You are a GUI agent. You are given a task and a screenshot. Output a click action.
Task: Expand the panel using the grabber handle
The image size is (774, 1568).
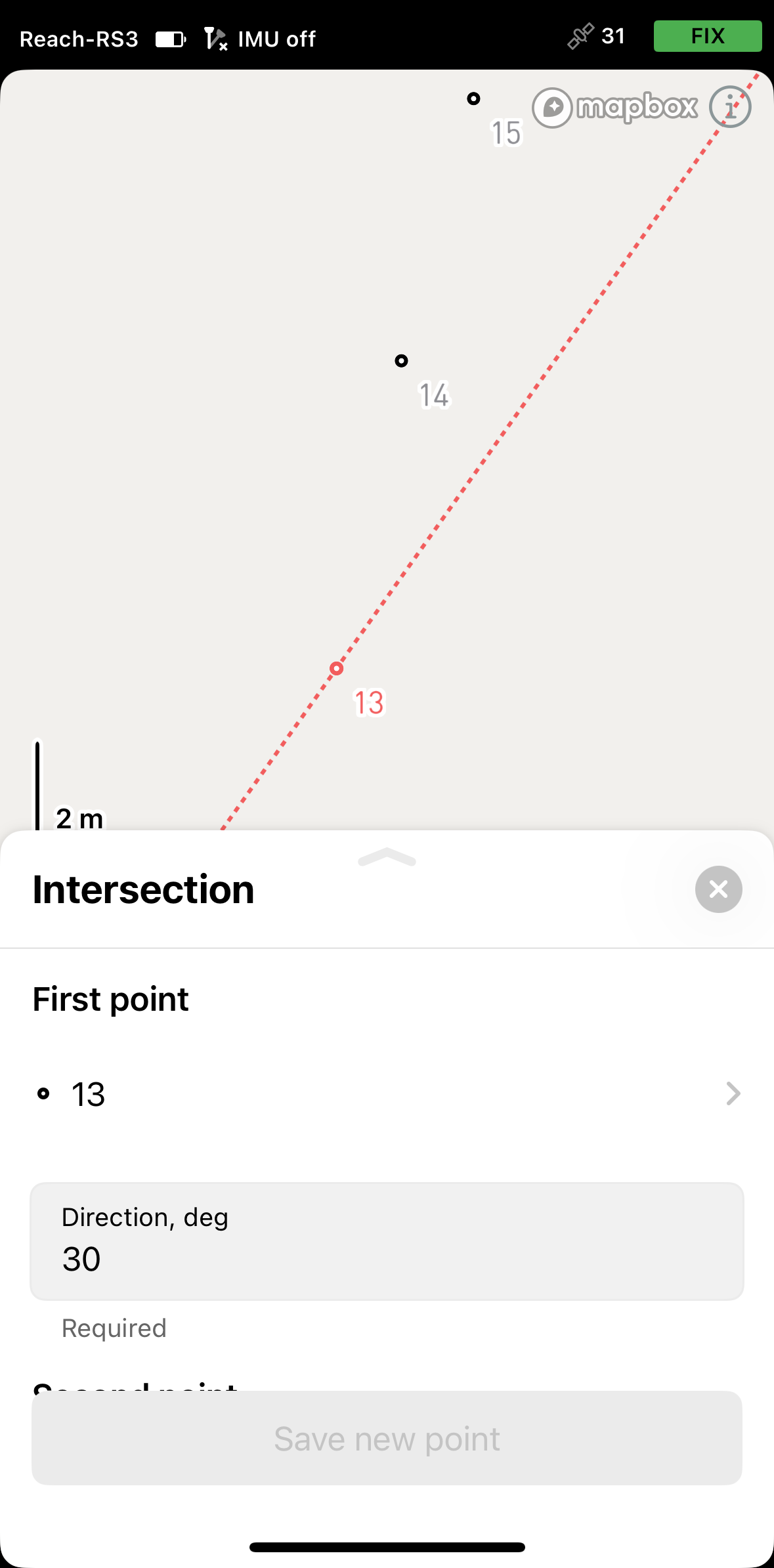[387, 857]
